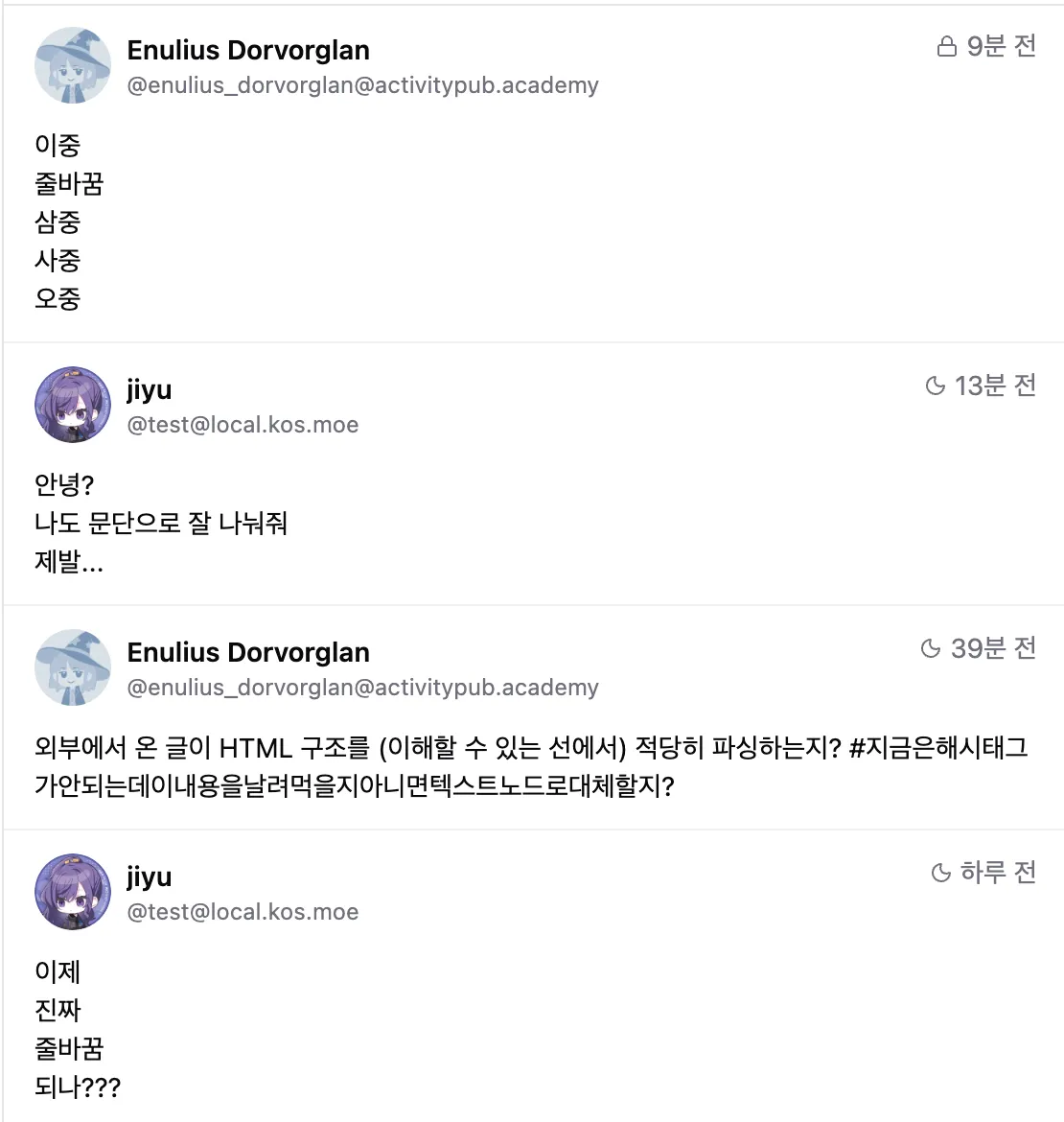Open the post ending with 되나???
The height and width of the screenshot is (1122, 1064).
(77, 1029)
